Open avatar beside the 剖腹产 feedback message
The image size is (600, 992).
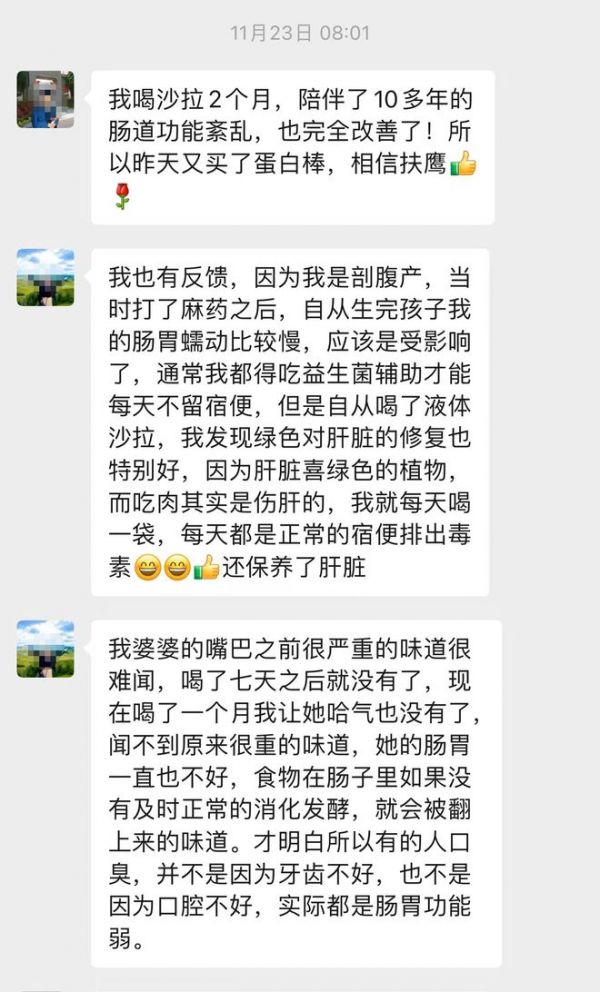click(45, 277)
